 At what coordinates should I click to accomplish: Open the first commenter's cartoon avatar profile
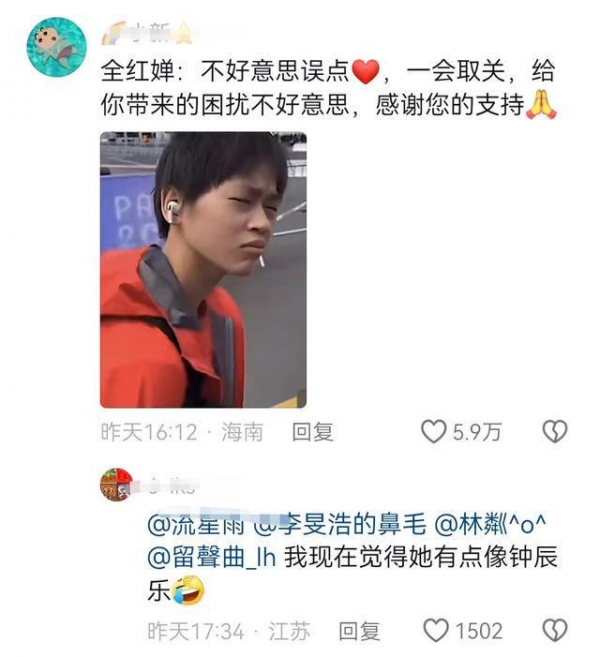tap(56, 47)
